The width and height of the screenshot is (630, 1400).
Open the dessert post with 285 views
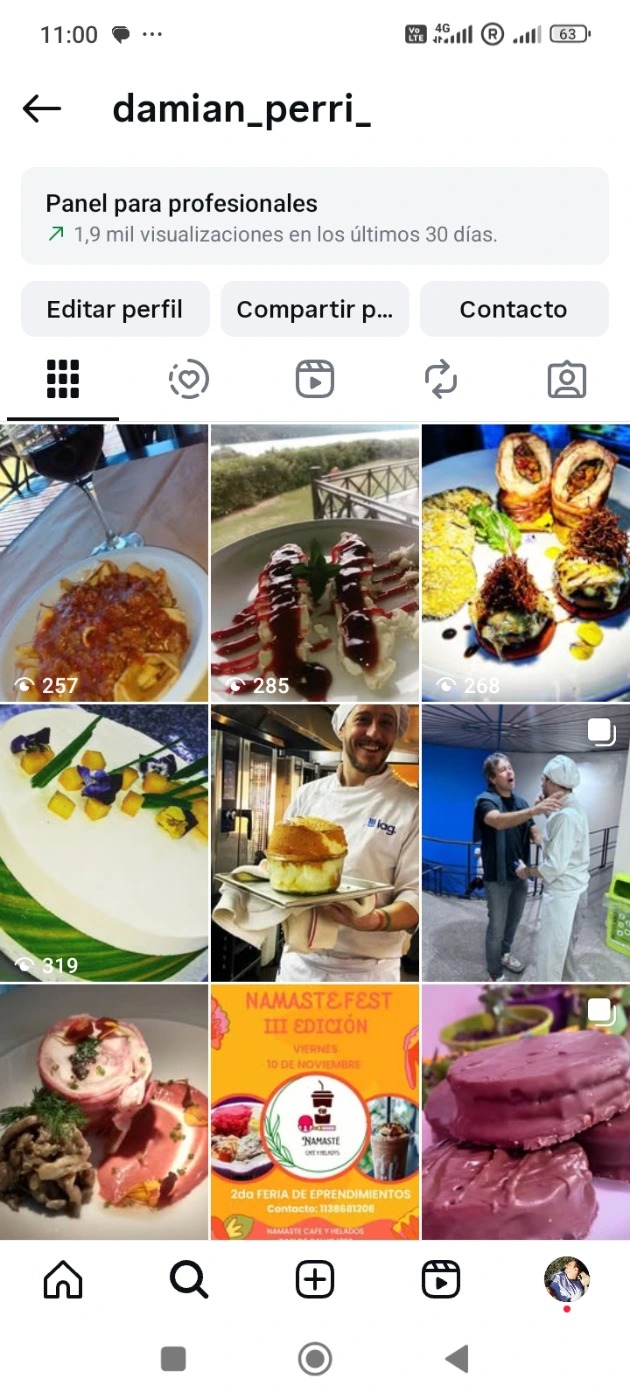(x=314, y=562)
